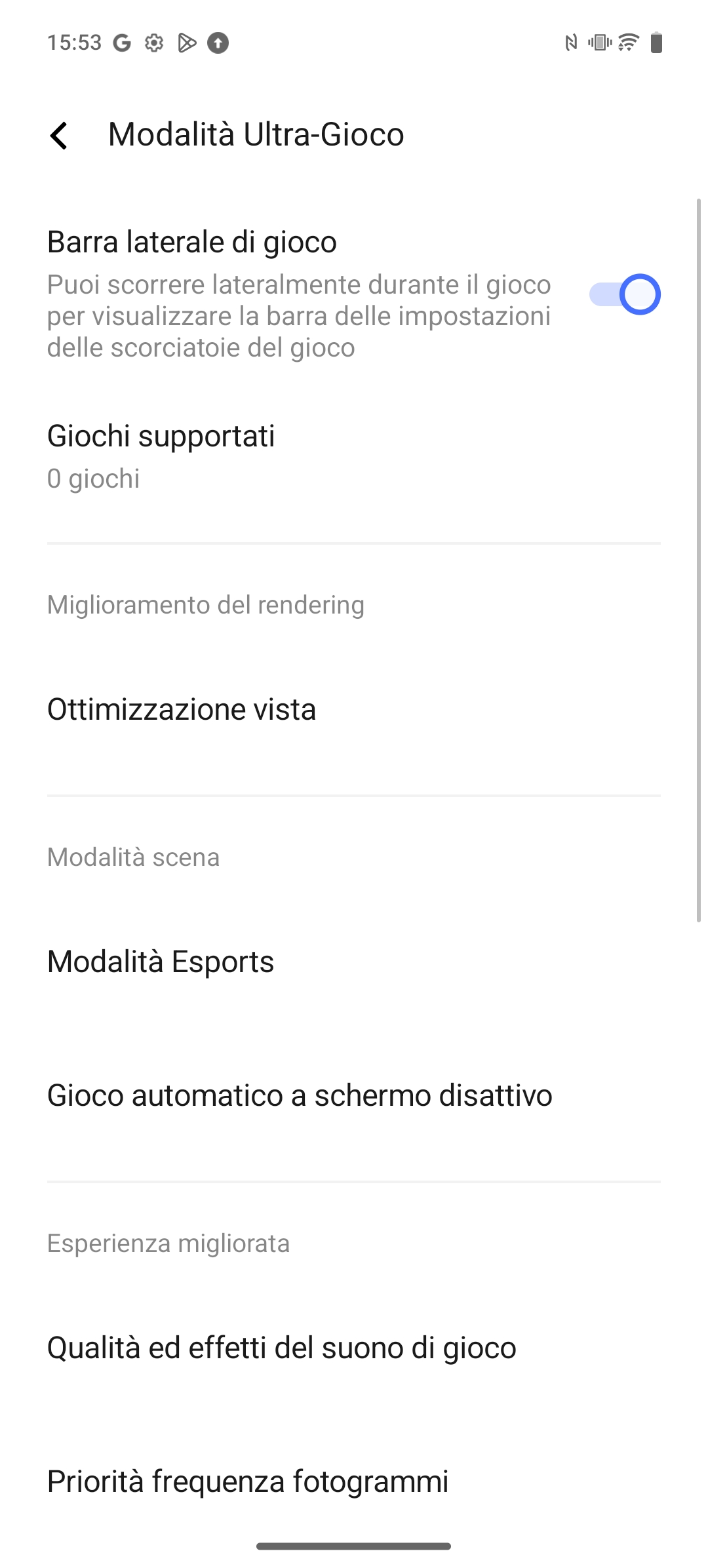Go back from Modalità Ultra-Gioco
This screenshot has width=708, height=1568.
(59, 136)
